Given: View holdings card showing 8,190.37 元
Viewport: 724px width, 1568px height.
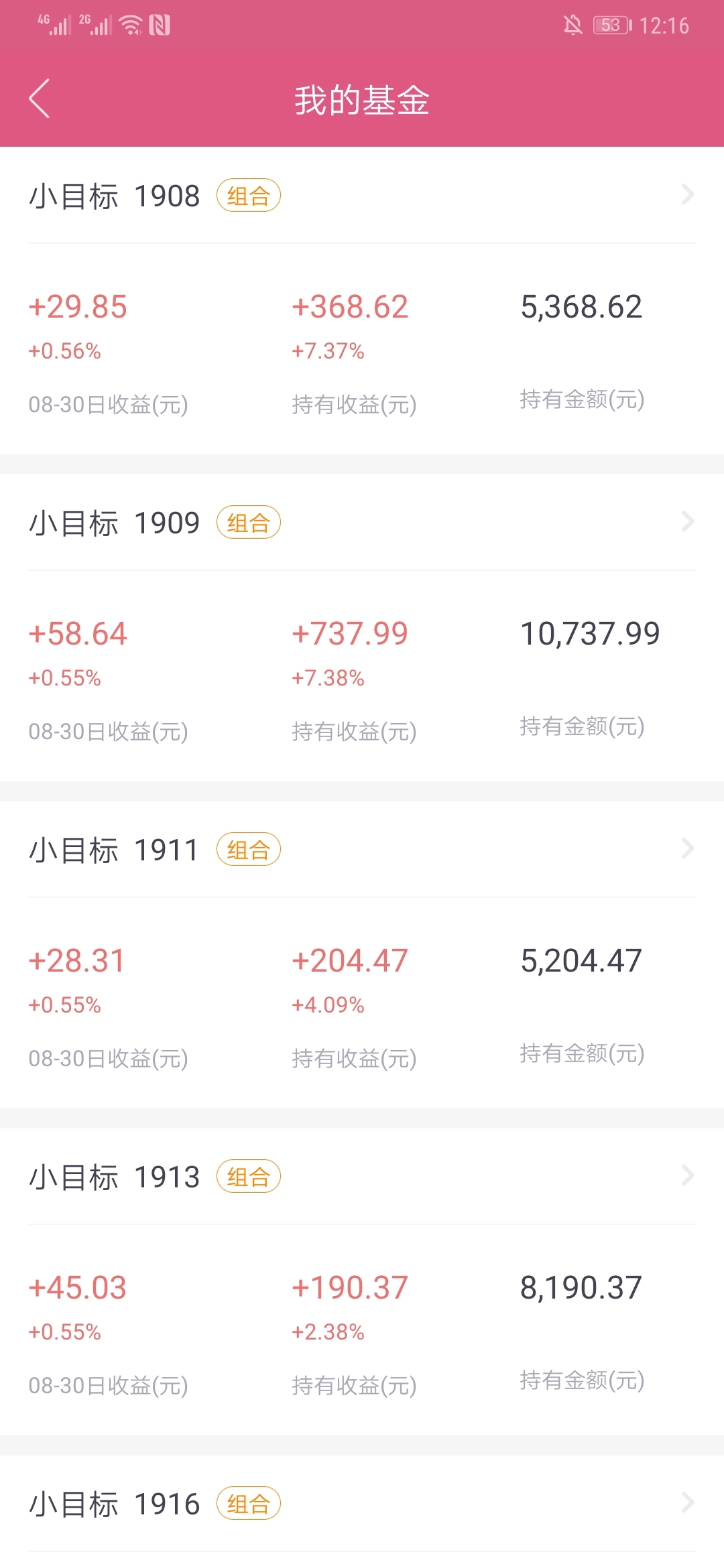Looking at the screenshot, I should coord(362,1330).
